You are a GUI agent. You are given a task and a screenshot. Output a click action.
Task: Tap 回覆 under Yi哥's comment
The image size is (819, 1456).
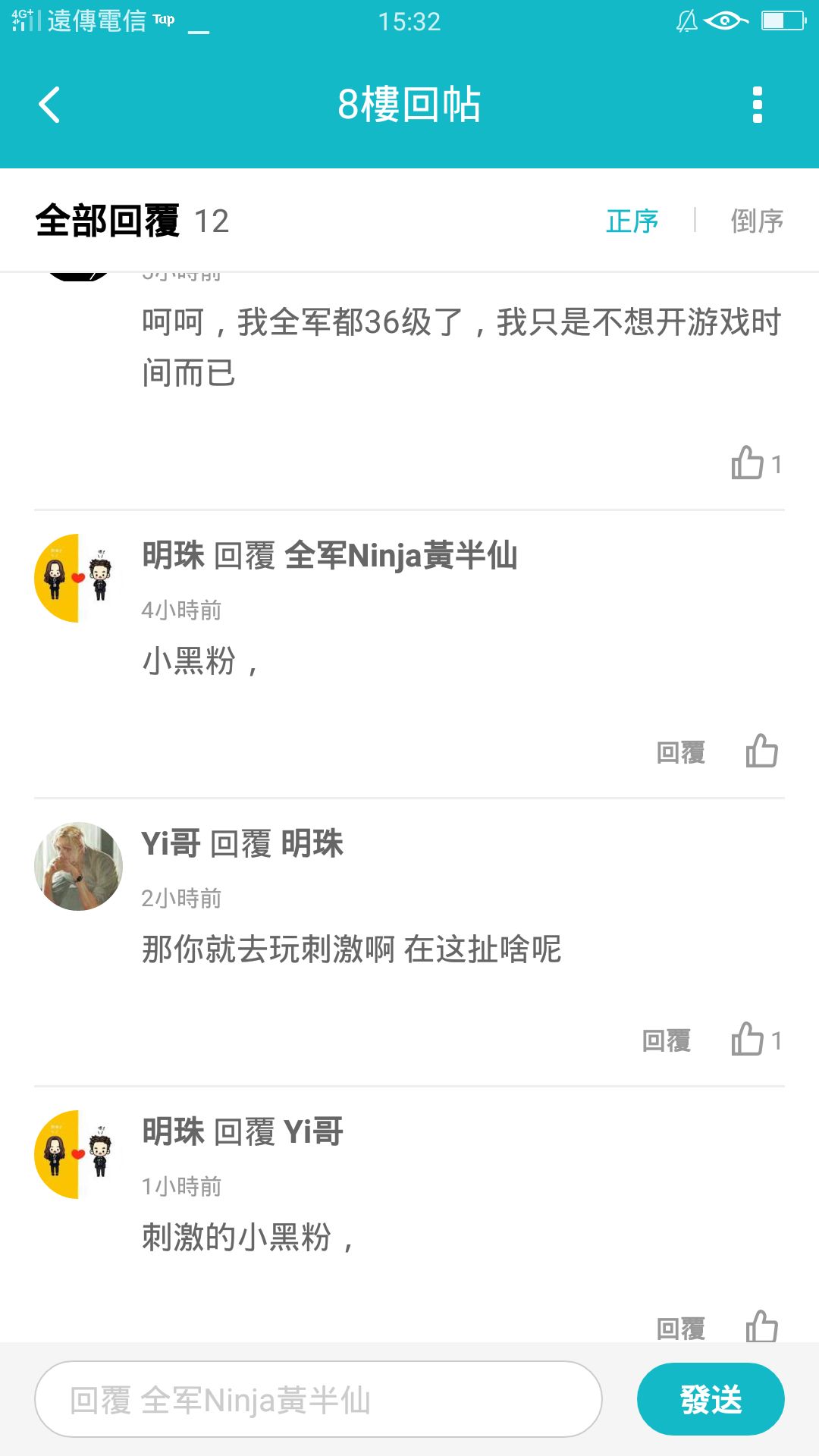(667, 1040)
